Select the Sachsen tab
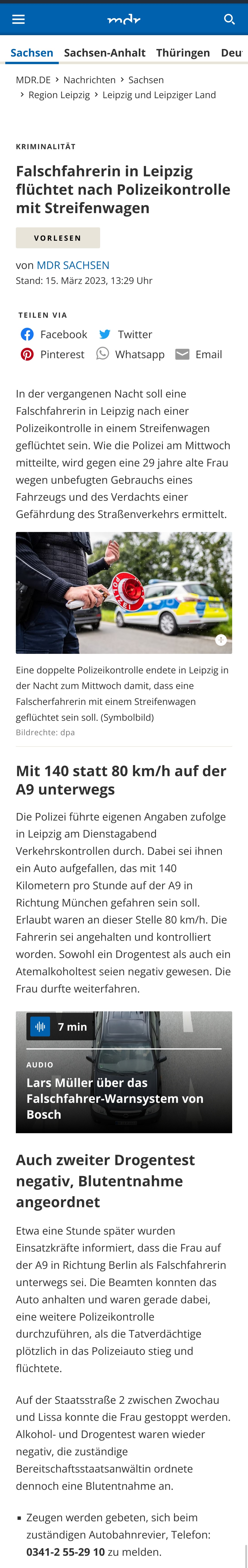This screenshot has height=1568, width=248. 32,53
